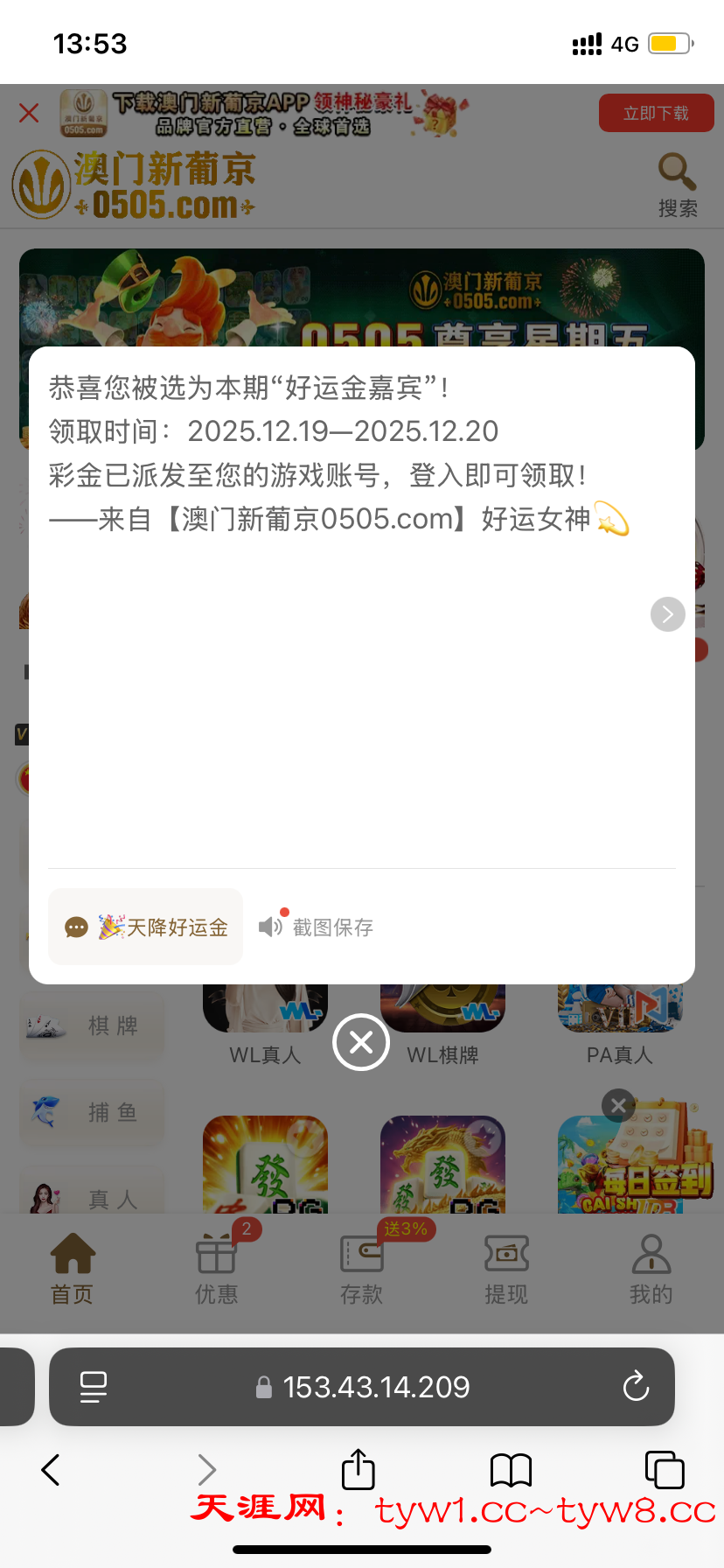The image size is (724, 1568).
Task: Show open Safari tabs
Action: (665, 1470)
